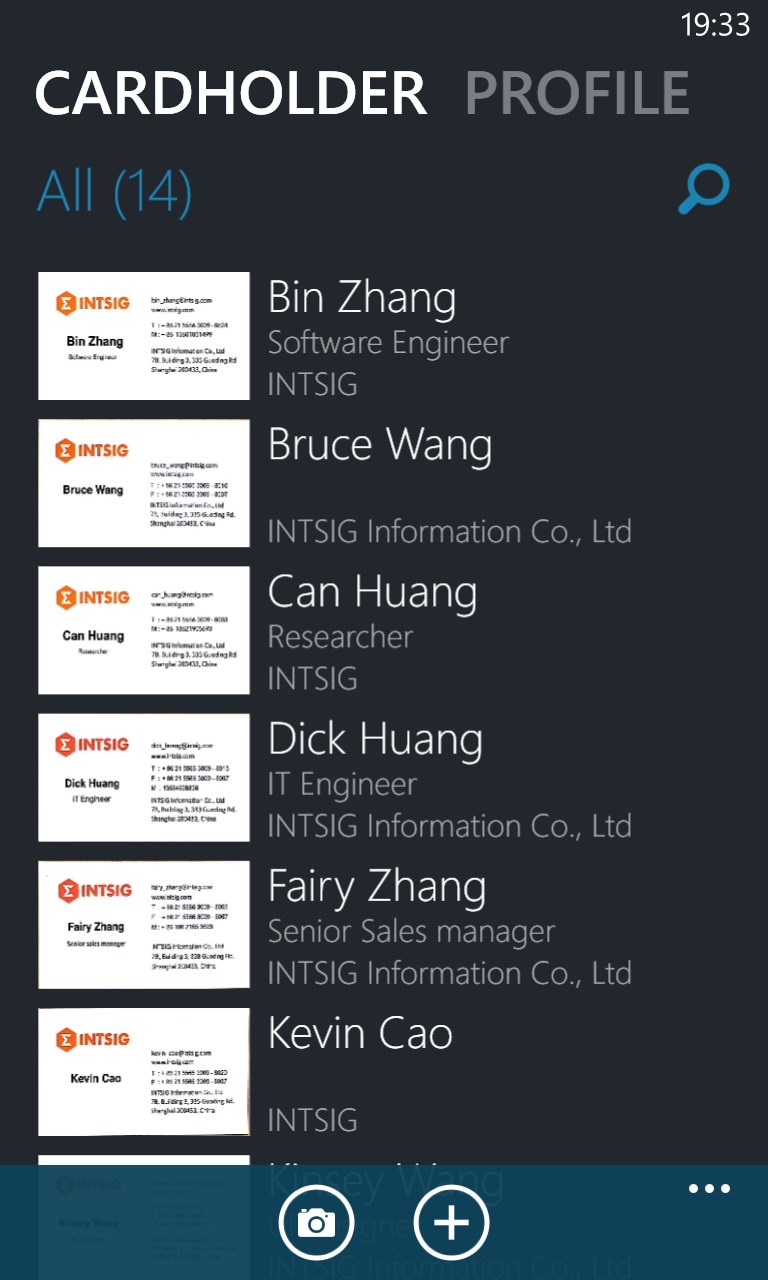
Task: Open the more options ellipsis icon
Action: click(709, 1188)
